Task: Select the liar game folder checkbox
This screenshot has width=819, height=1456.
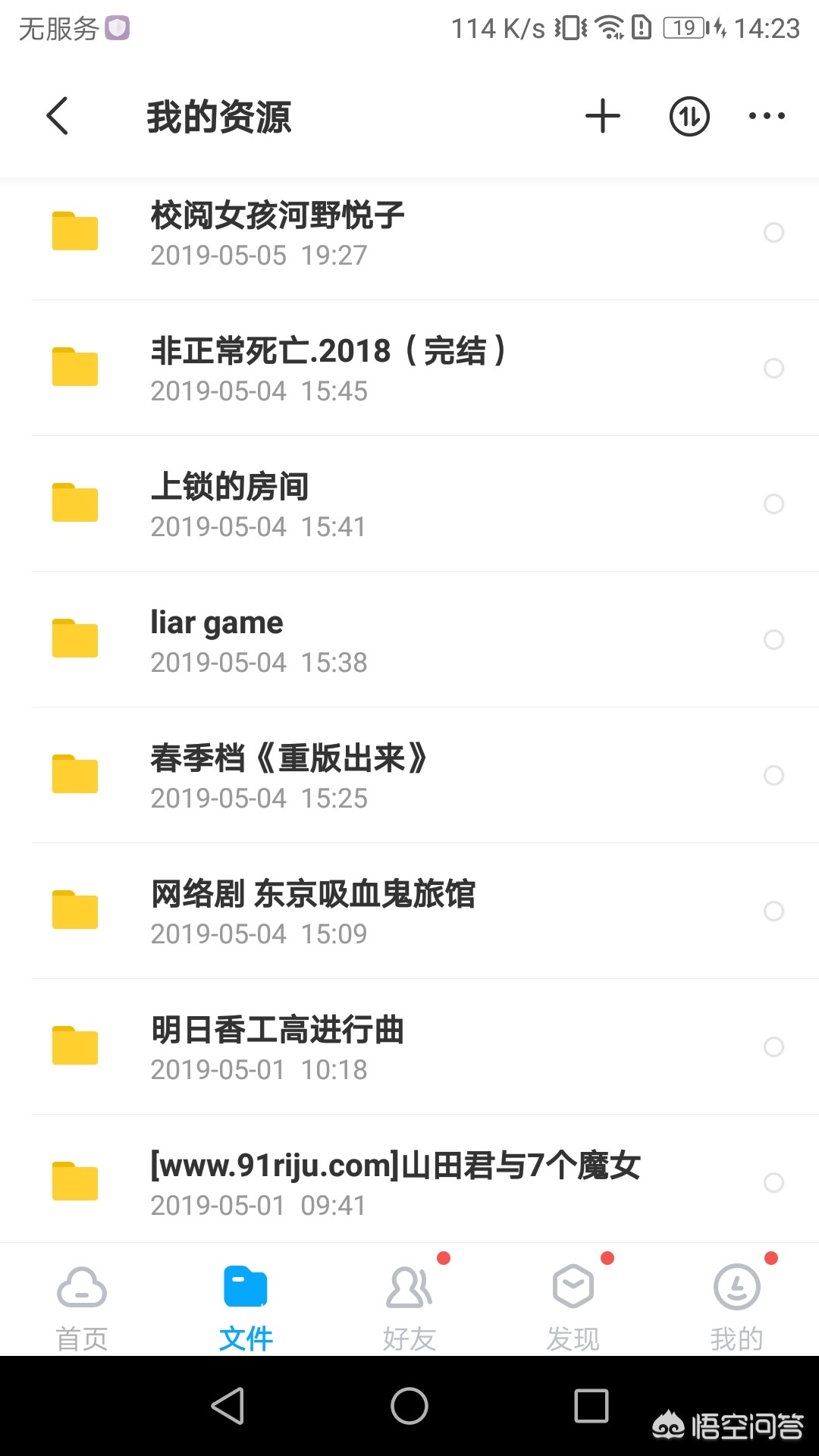Action: [x=774, y=640]
